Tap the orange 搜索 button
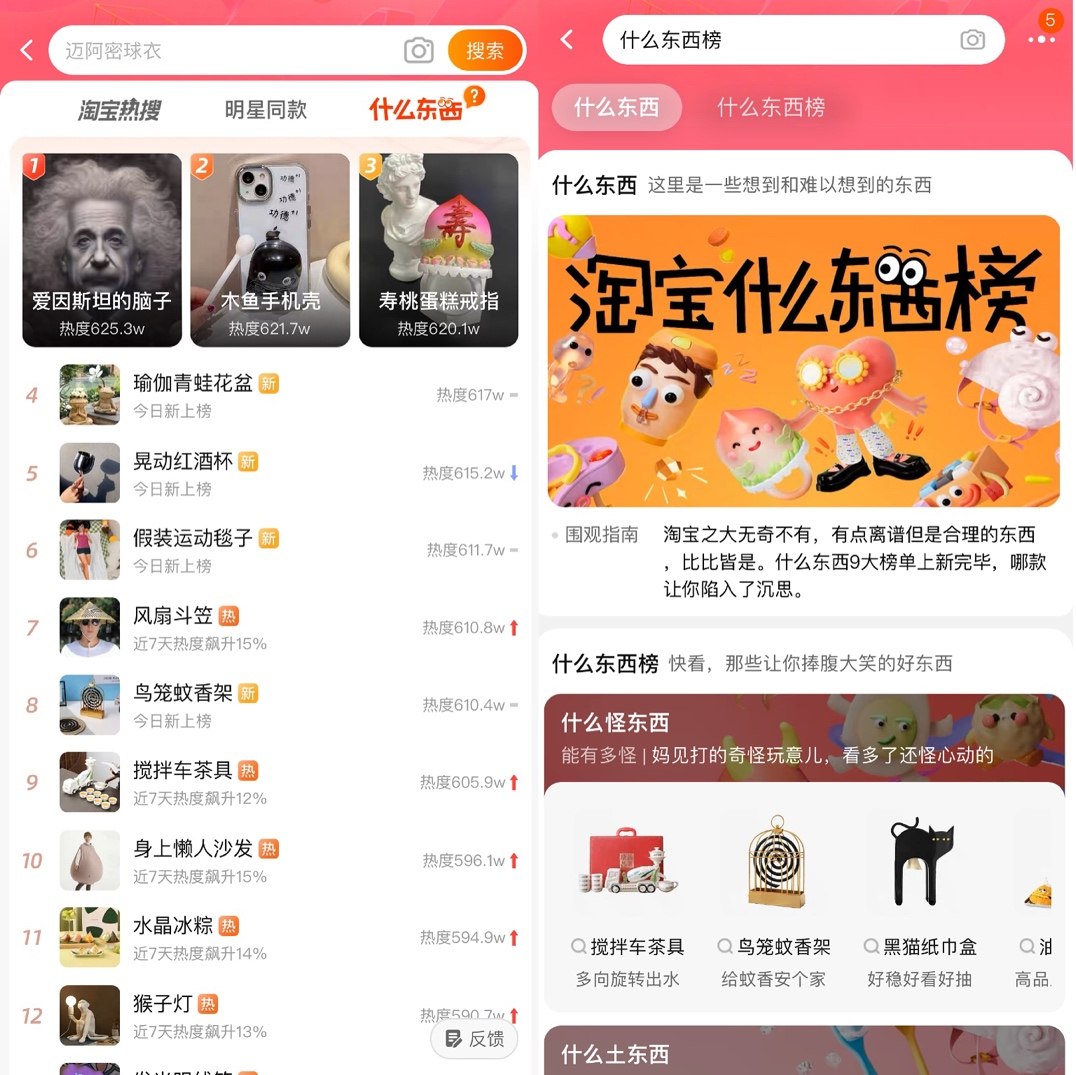The image size is (1076, 1075). (485, 51)
